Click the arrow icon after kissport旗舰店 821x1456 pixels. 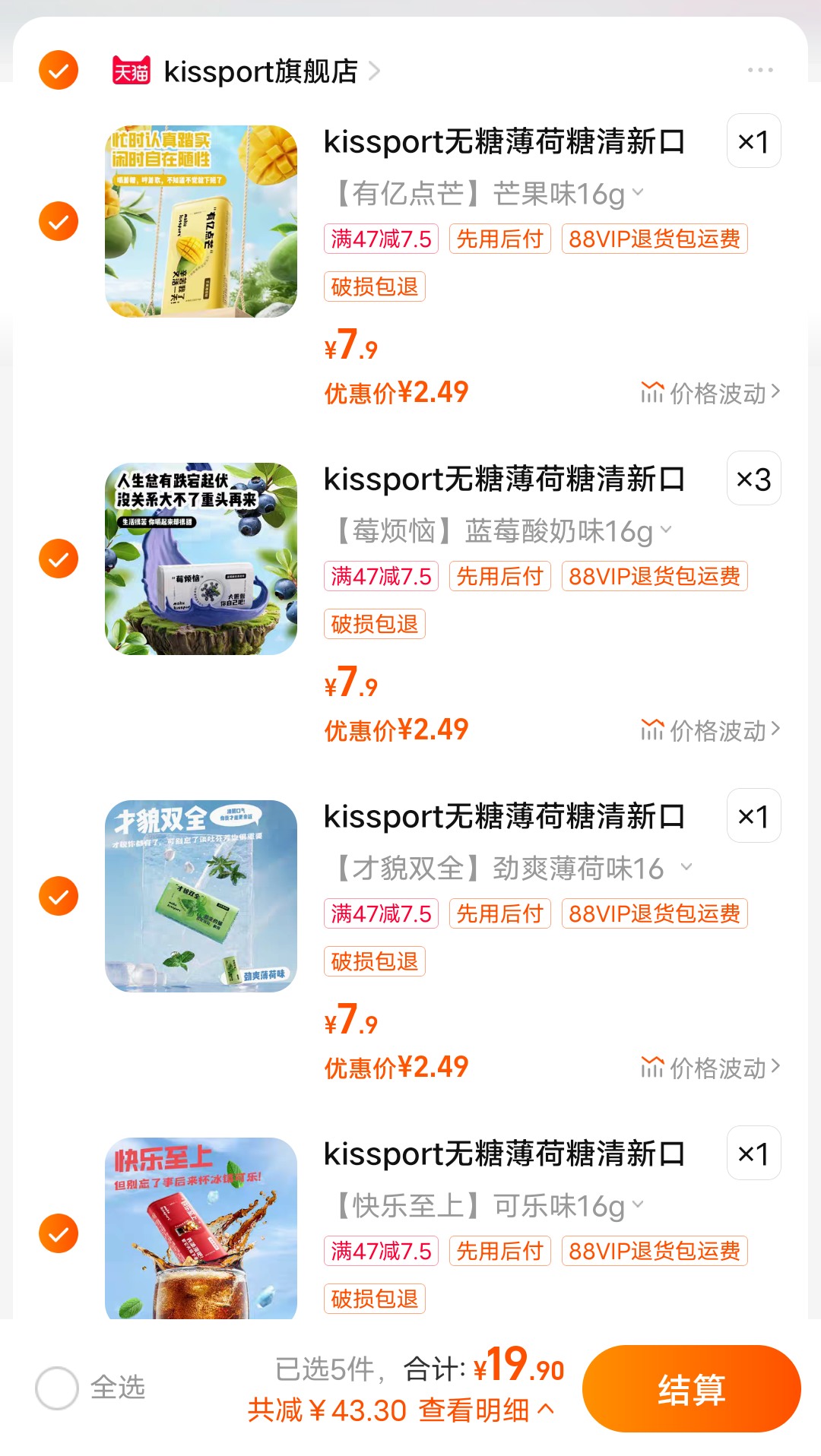[373, 71]
